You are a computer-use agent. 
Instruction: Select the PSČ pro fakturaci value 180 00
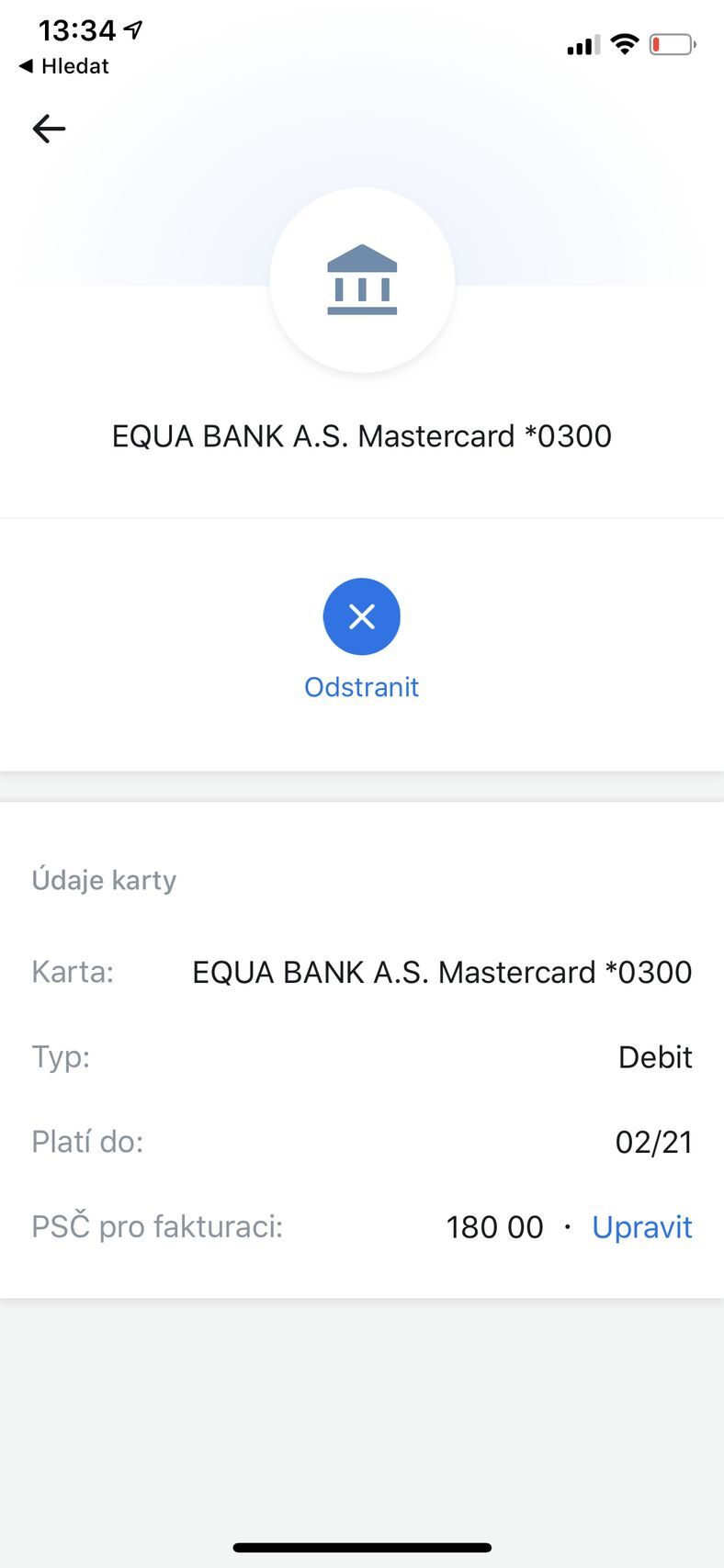pos(494,1226)
